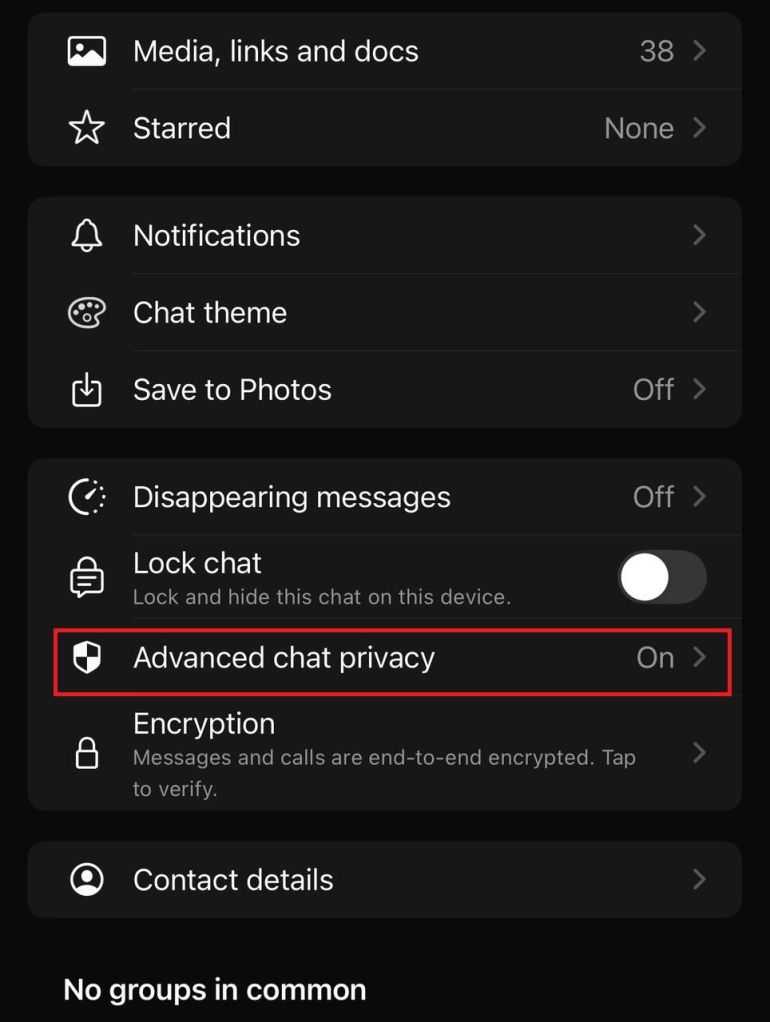Change the Chat theme
770x1022 pixels.
[385, 313]
